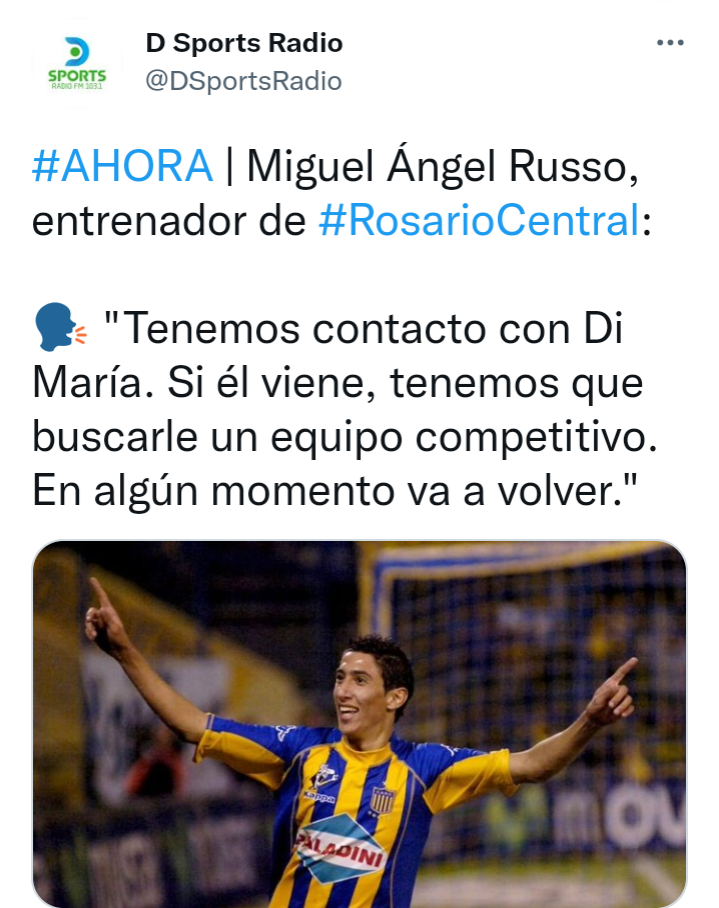Open the #AHORA hashtag
Image resolution: width=719 pixels, height=908 pixels.
coord(122,166)
